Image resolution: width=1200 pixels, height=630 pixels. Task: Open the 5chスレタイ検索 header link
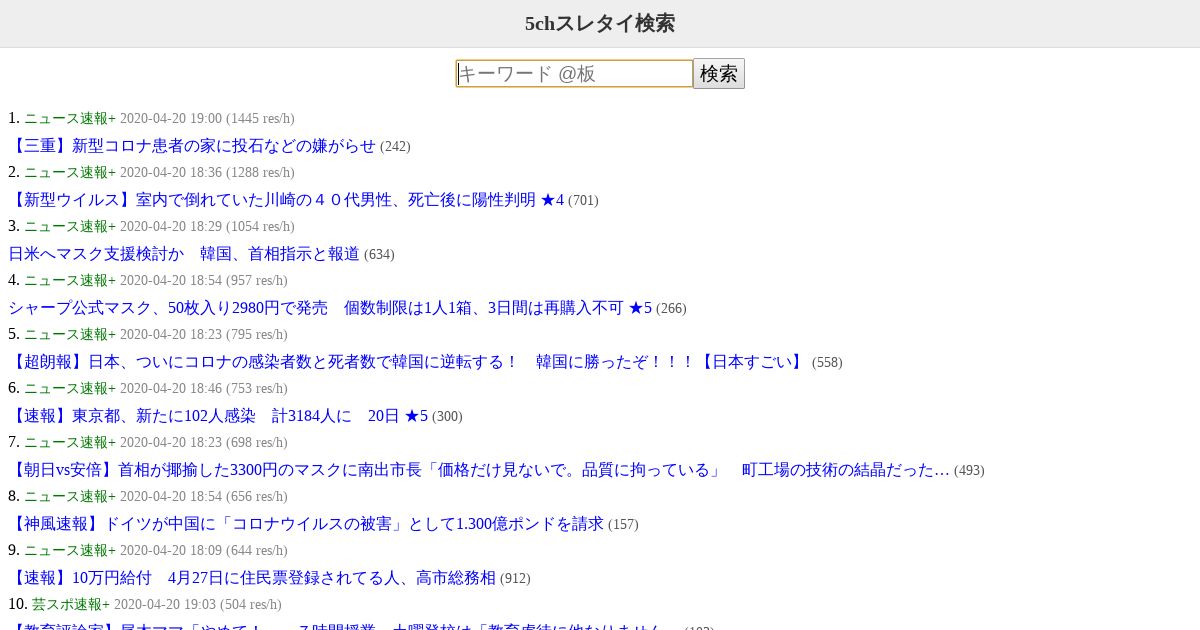pyautogui.click(x=600, y=23)
